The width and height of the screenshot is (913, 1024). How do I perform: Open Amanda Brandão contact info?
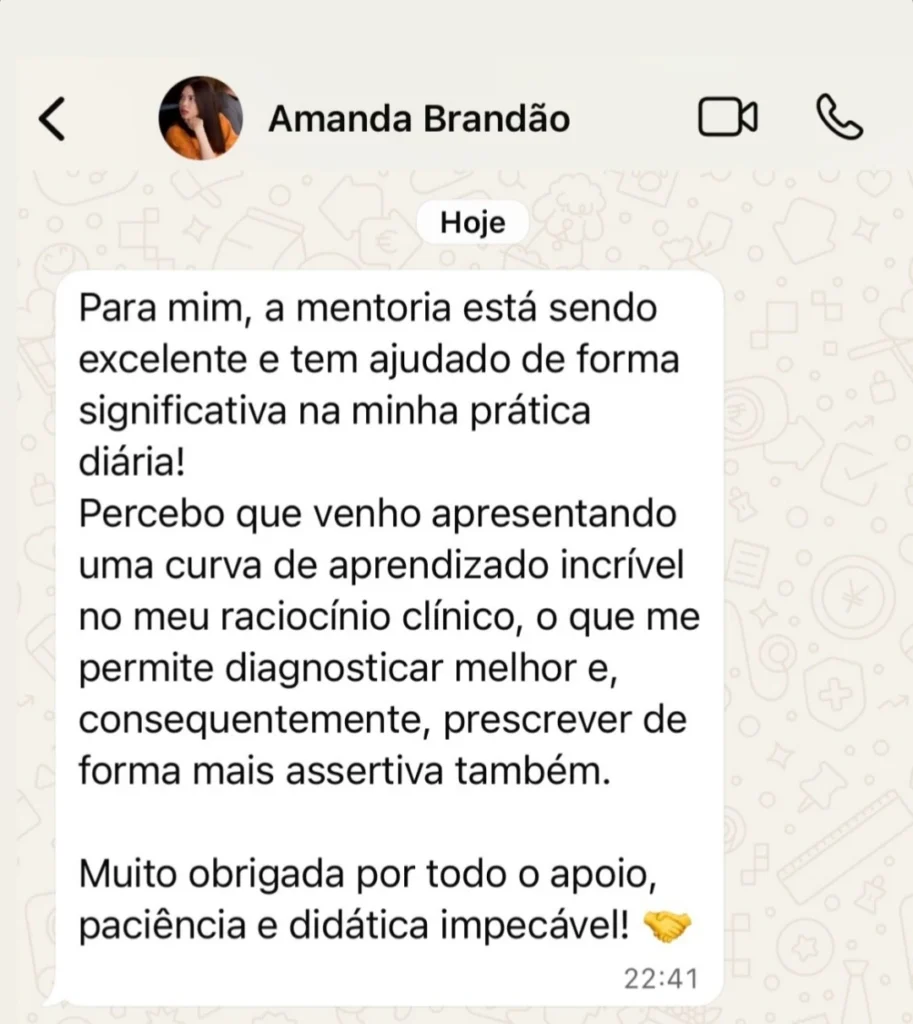click(419, 119)
